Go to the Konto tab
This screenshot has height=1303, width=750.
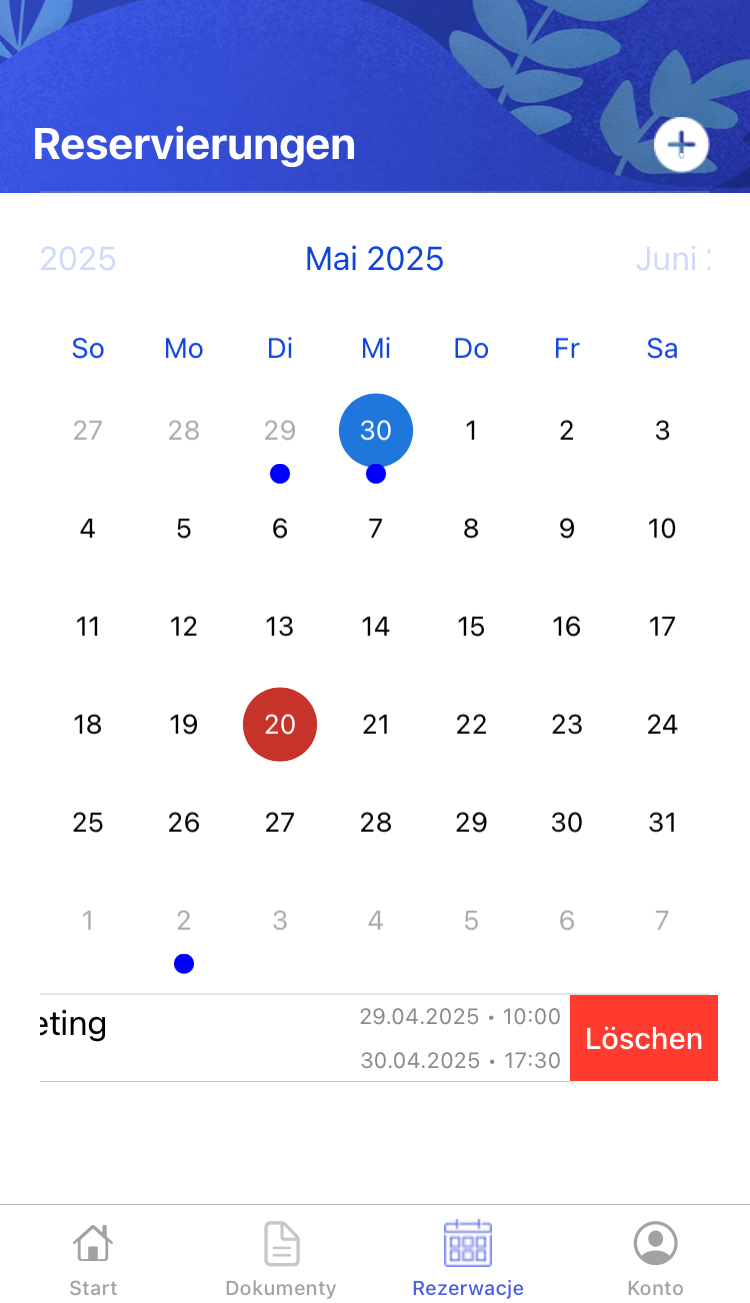pyautogui.click(x=656, y=1260)
